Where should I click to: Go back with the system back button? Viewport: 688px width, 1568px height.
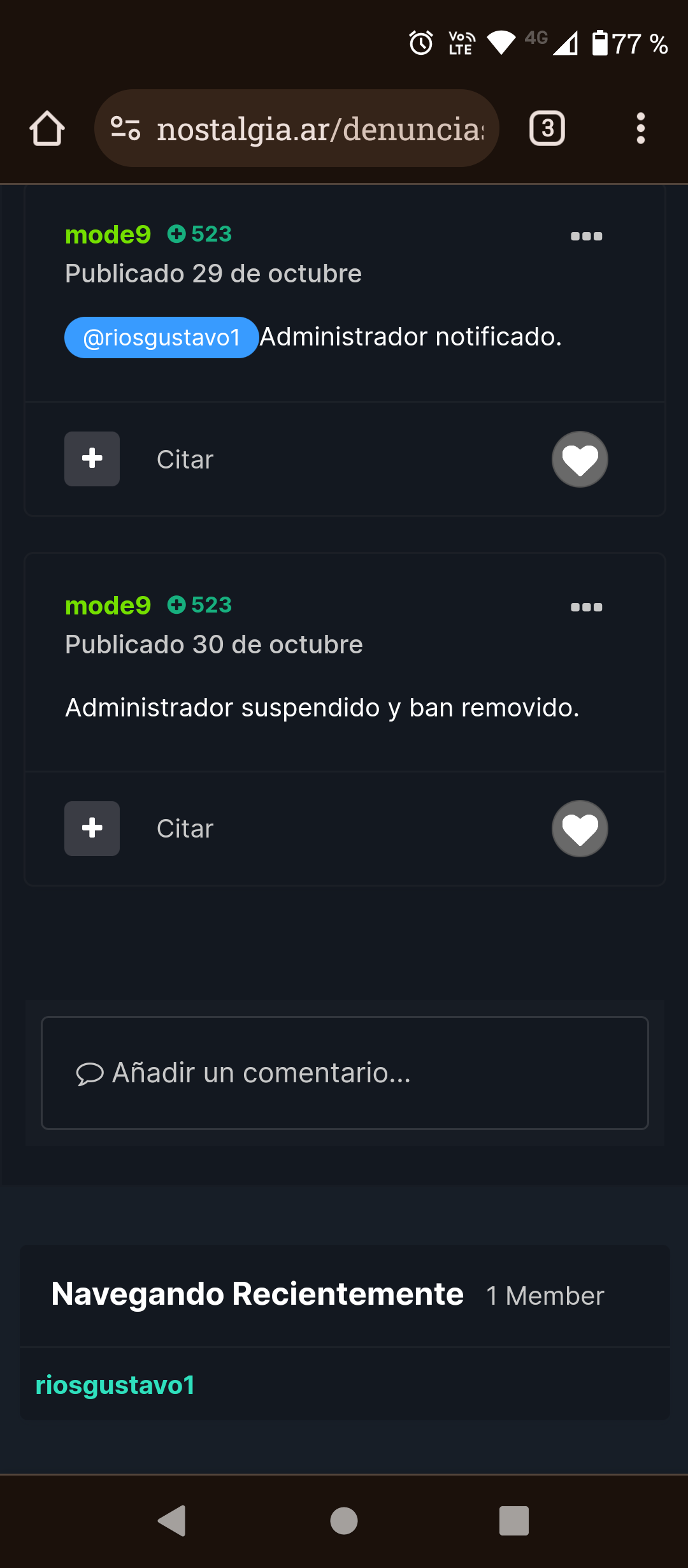click(x=172, y=1521)
